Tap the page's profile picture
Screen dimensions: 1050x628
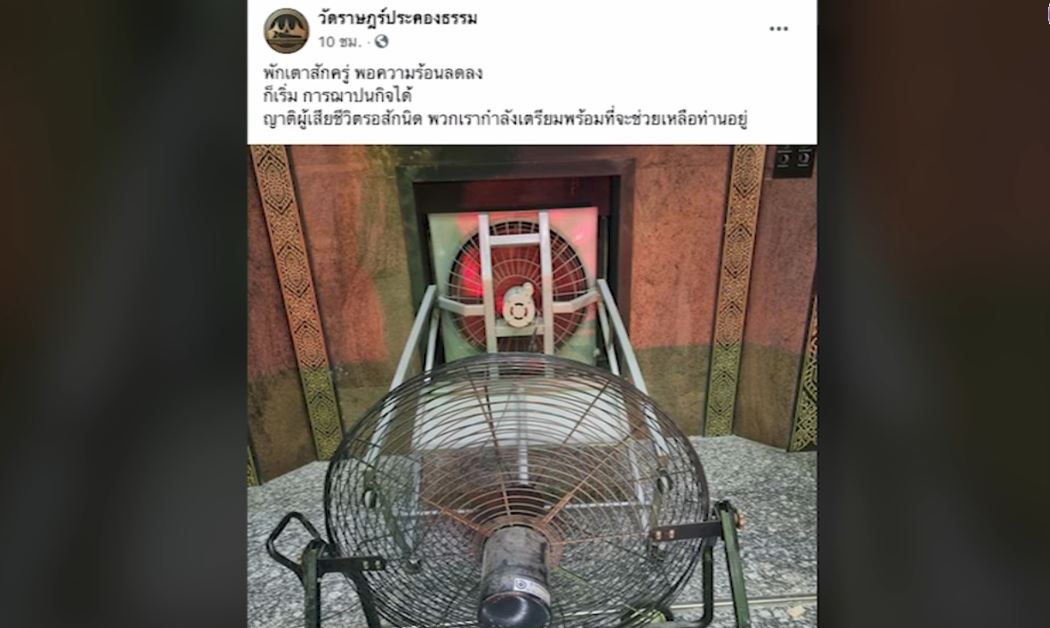tap(285, 30)
